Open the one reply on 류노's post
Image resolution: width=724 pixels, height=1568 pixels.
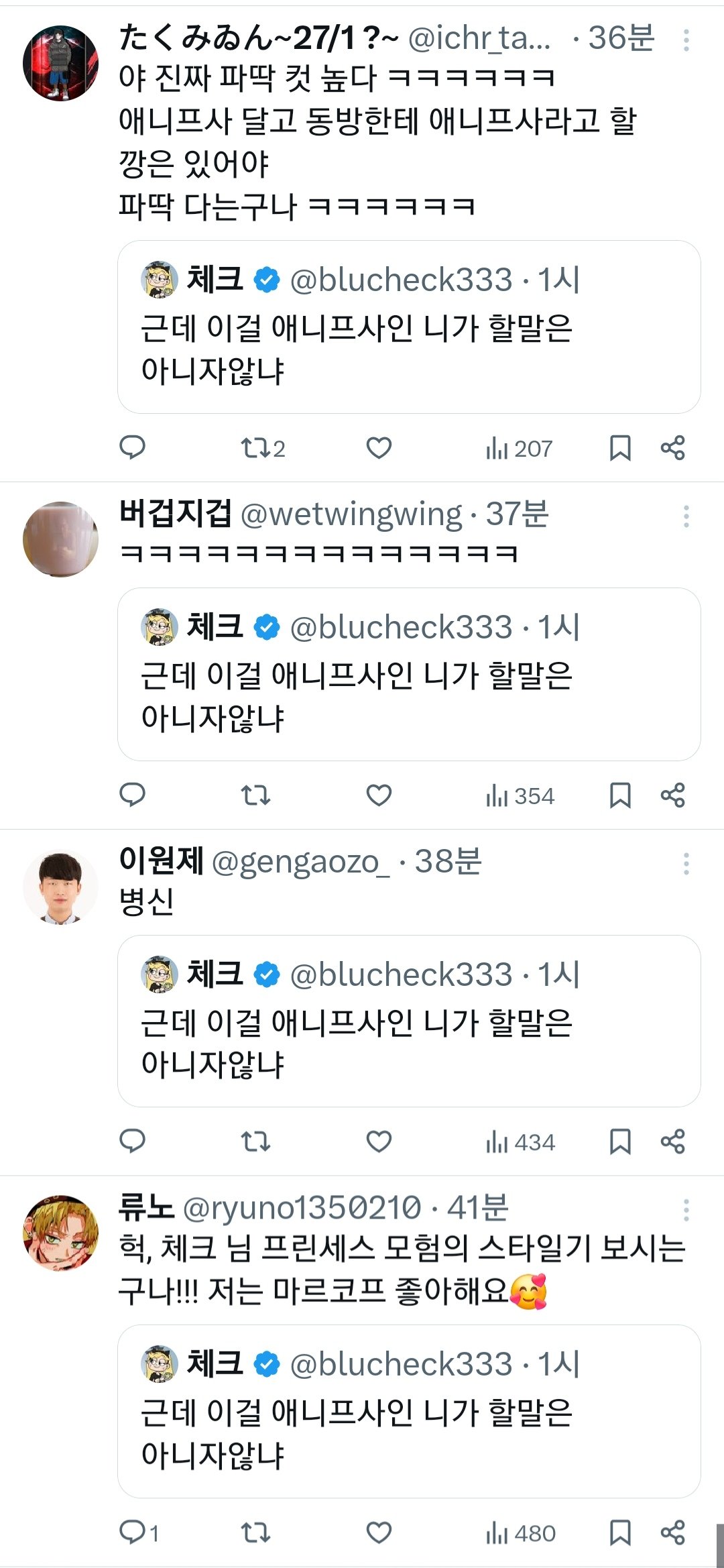coord(138,1532)
